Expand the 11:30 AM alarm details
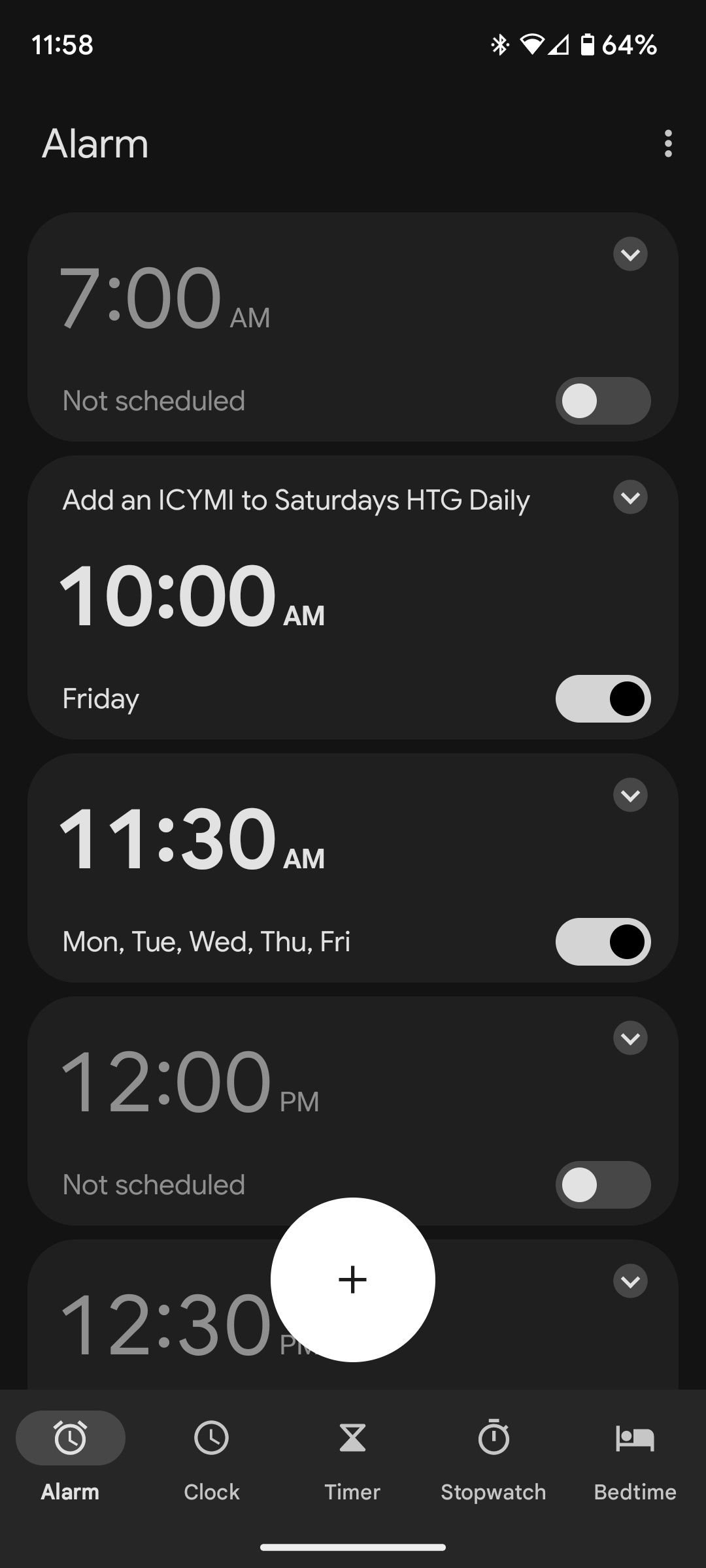The width and height of the screenshot is (706, 1568). 630,795
